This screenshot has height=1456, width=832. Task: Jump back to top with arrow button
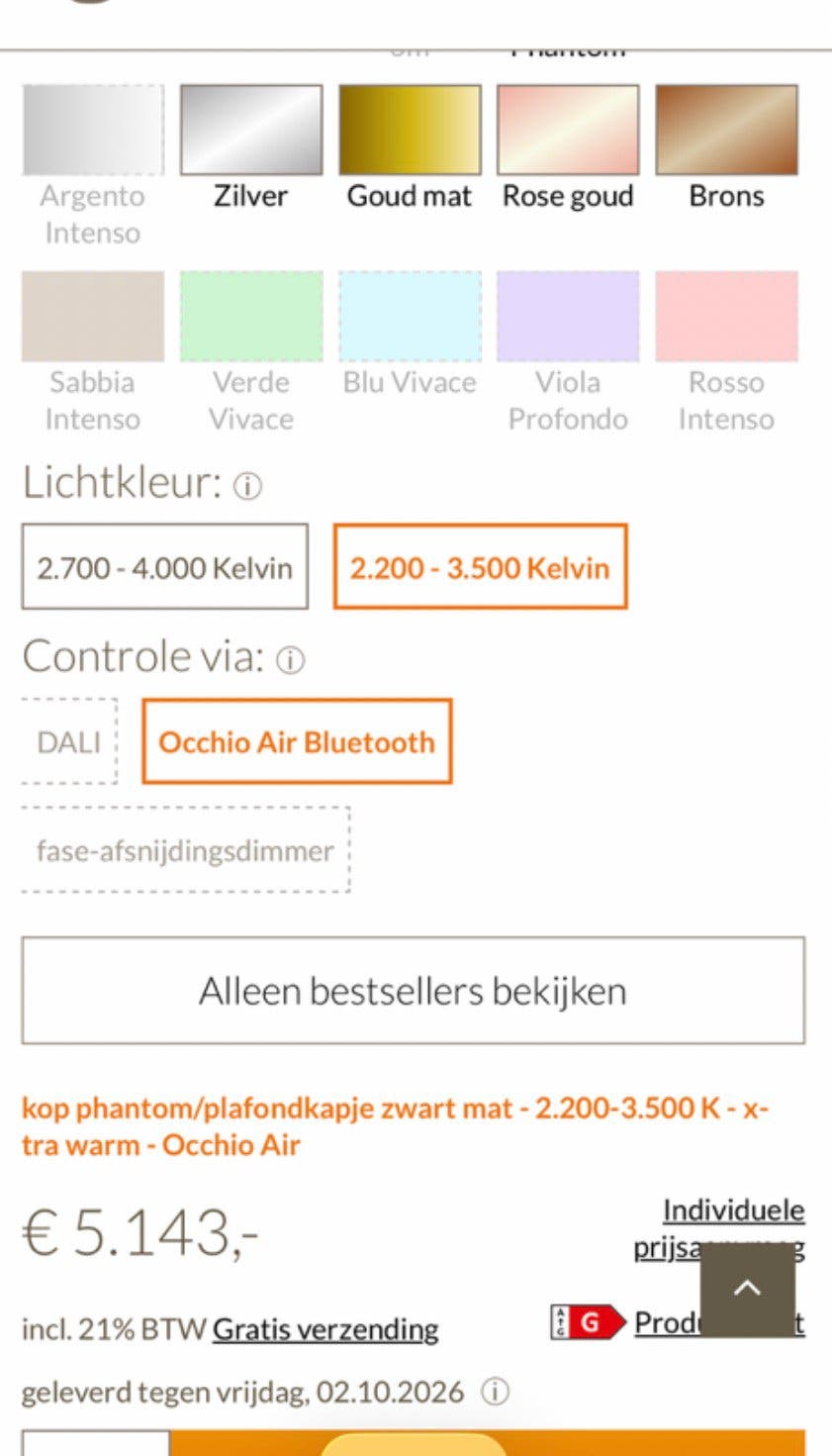(748, 1290)
